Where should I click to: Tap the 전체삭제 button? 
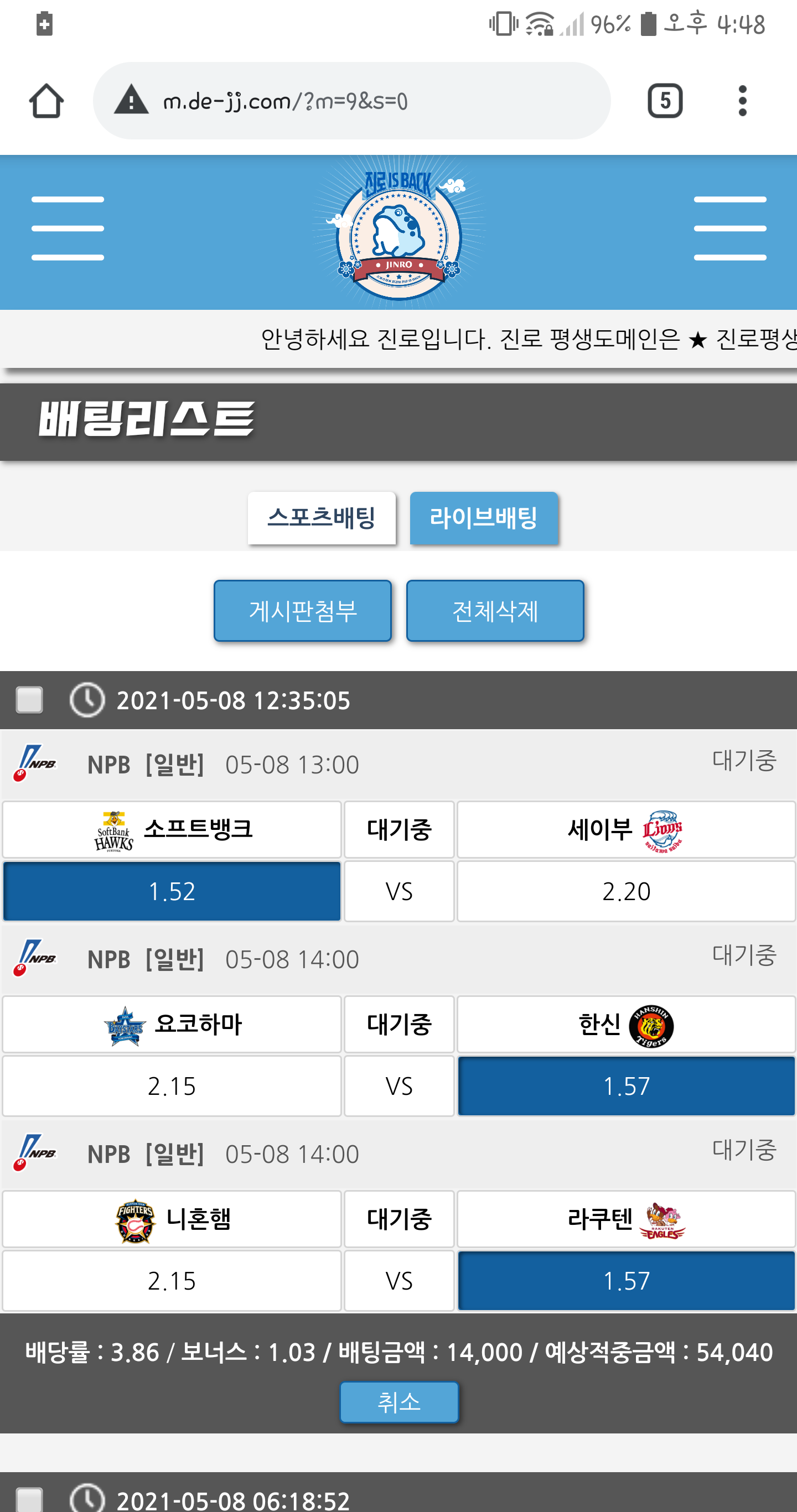click(x=495, y=610)
